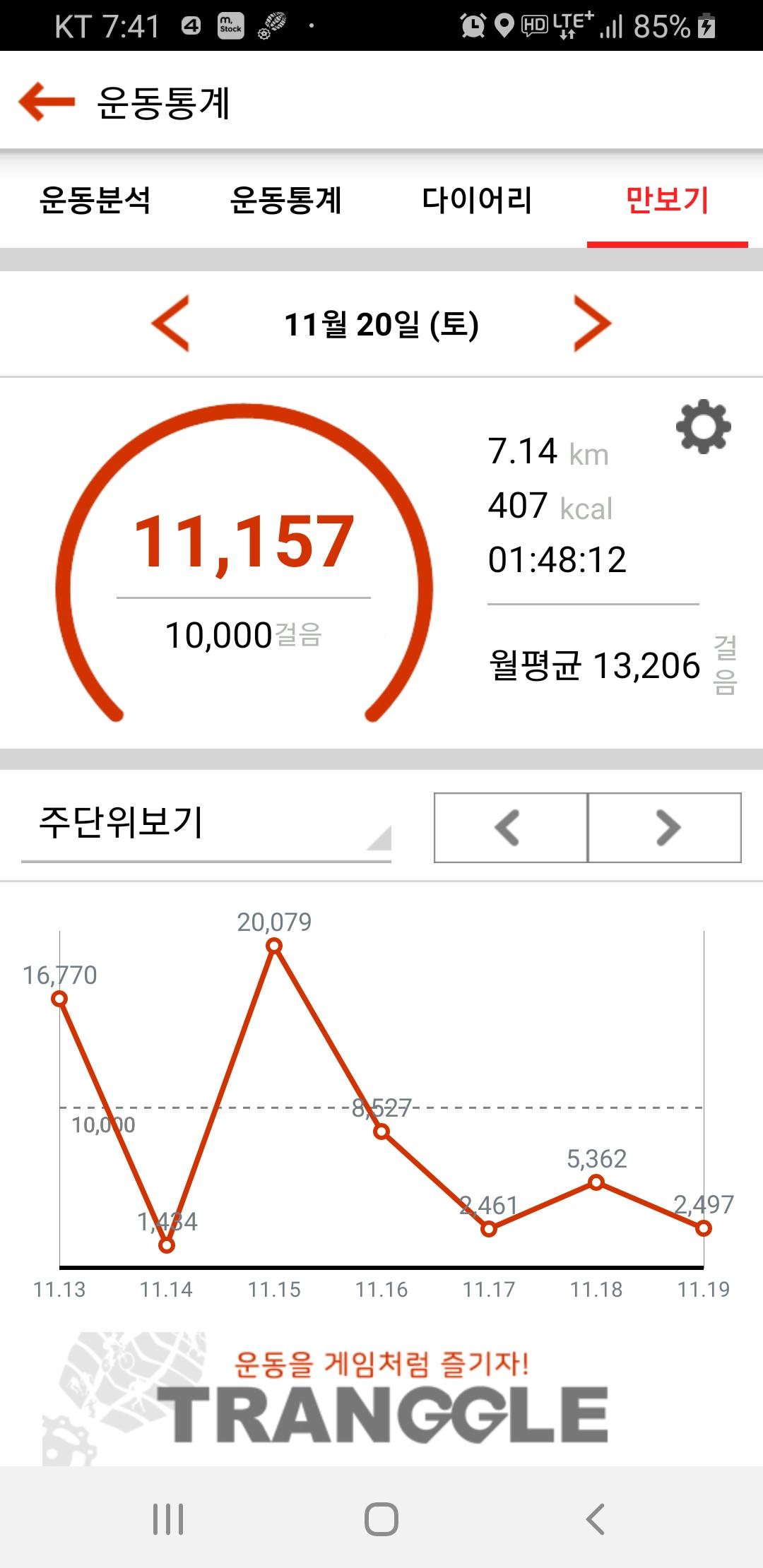This screenshot has width=763, height=1568.
Task: Go to the day after 11월 20일
Action: tap(592, 323)
